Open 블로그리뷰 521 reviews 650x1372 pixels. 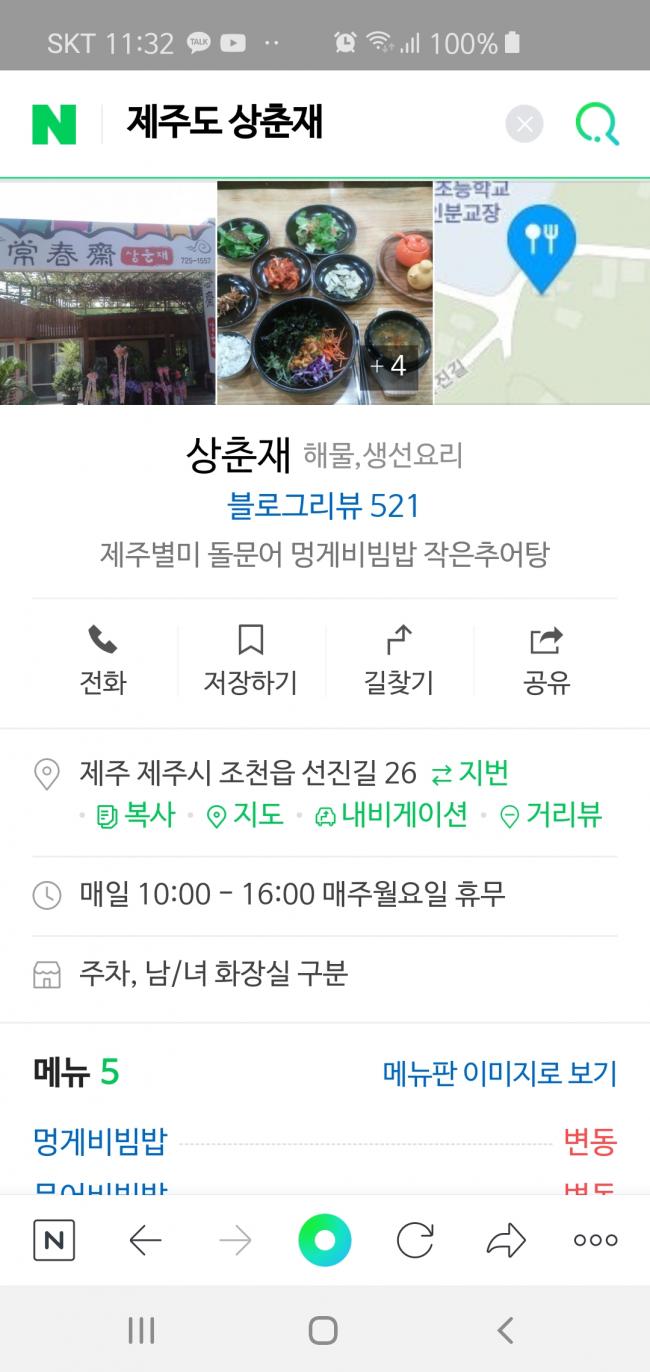(324, 506)
